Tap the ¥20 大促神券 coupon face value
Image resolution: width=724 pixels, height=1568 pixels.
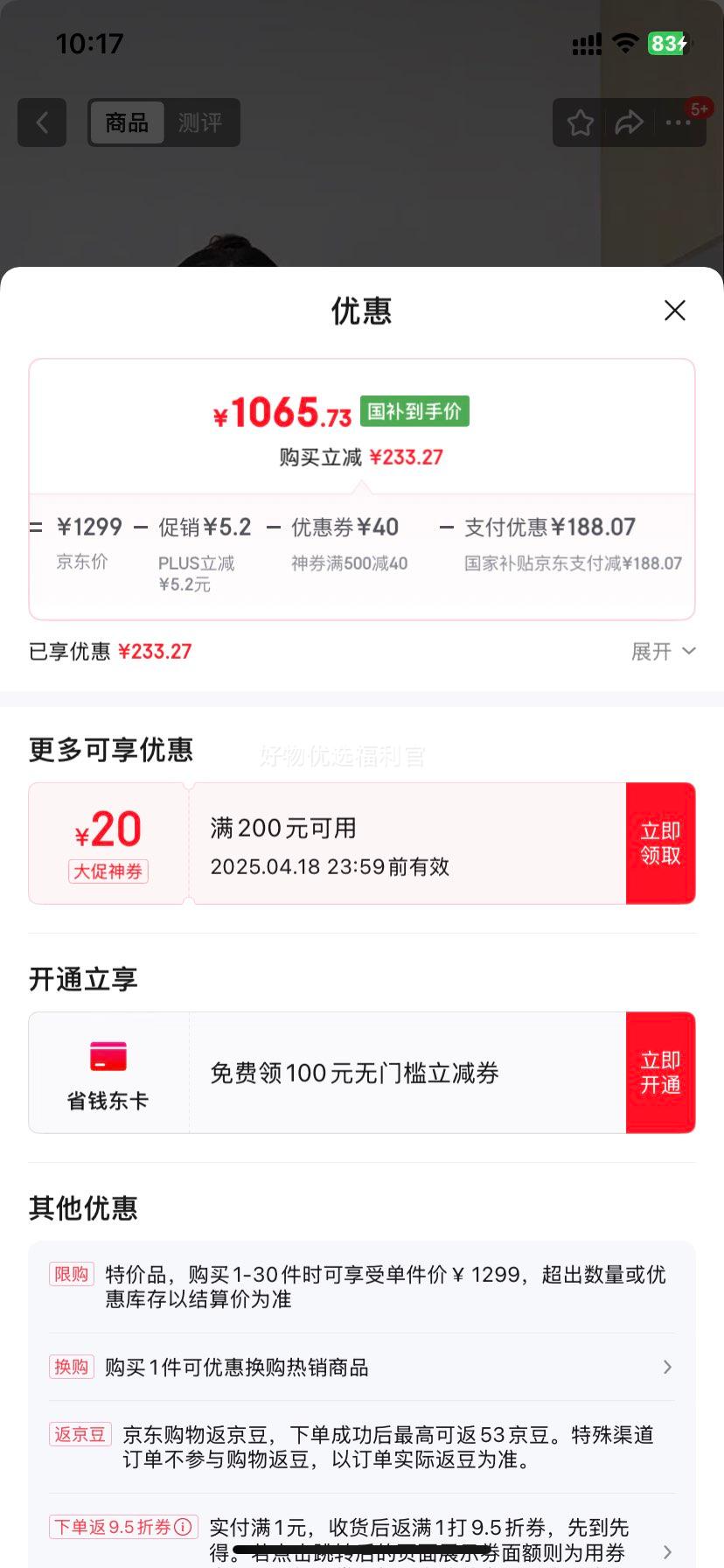(108, 829)
